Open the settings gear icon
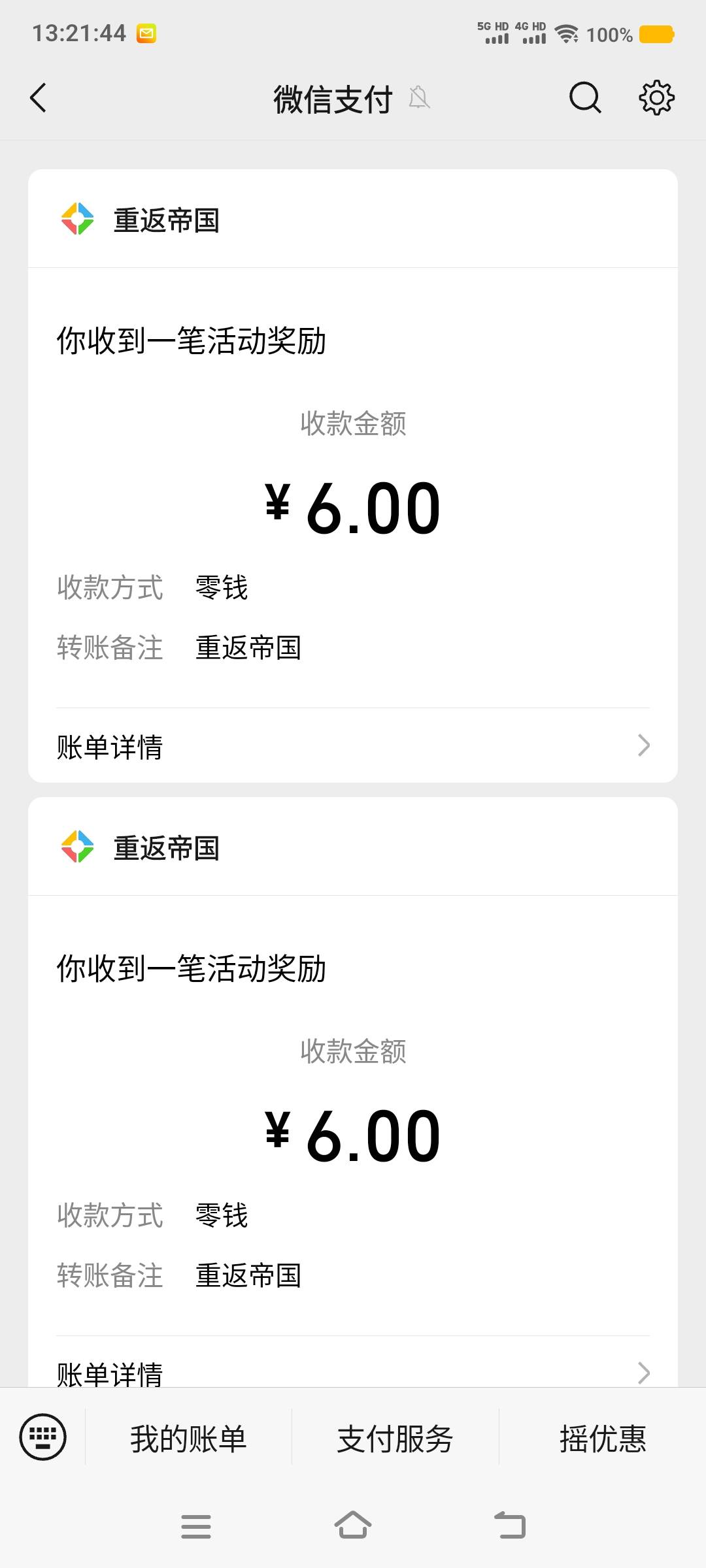The height and width of the screenshot is (1568, 706). pyautogui.click(x=656, y=98)
